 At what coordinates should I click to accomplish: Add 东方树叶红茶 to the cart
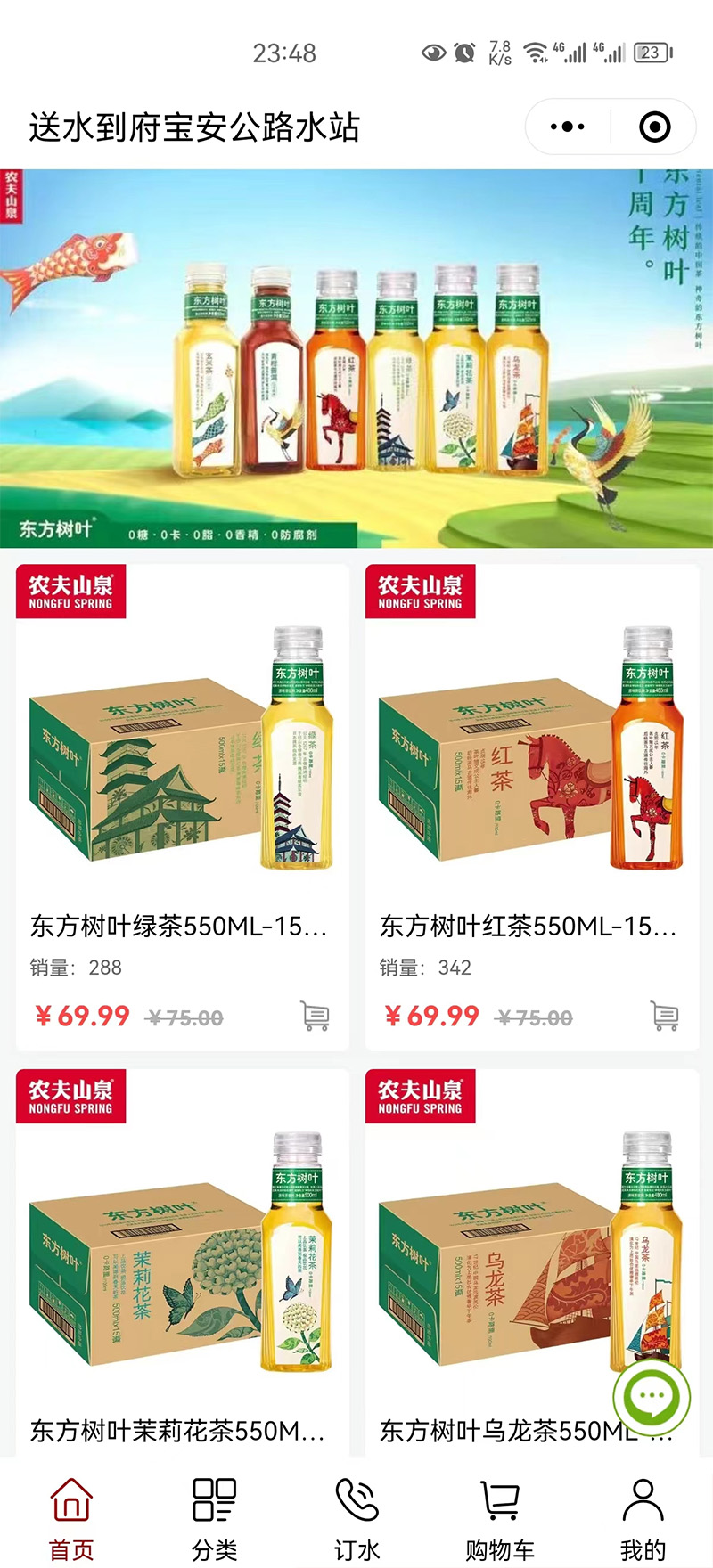664,1016
